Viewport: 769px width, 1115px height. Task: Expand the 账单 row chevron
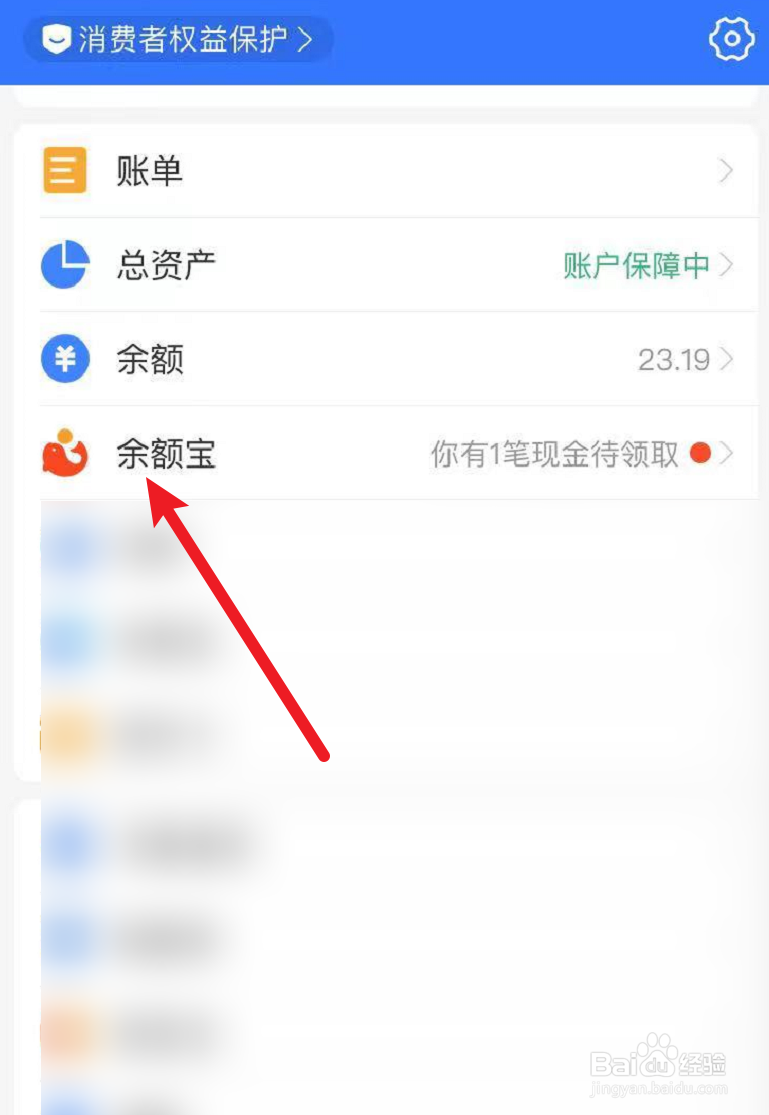pyautogui.click(x=727, y=170)
